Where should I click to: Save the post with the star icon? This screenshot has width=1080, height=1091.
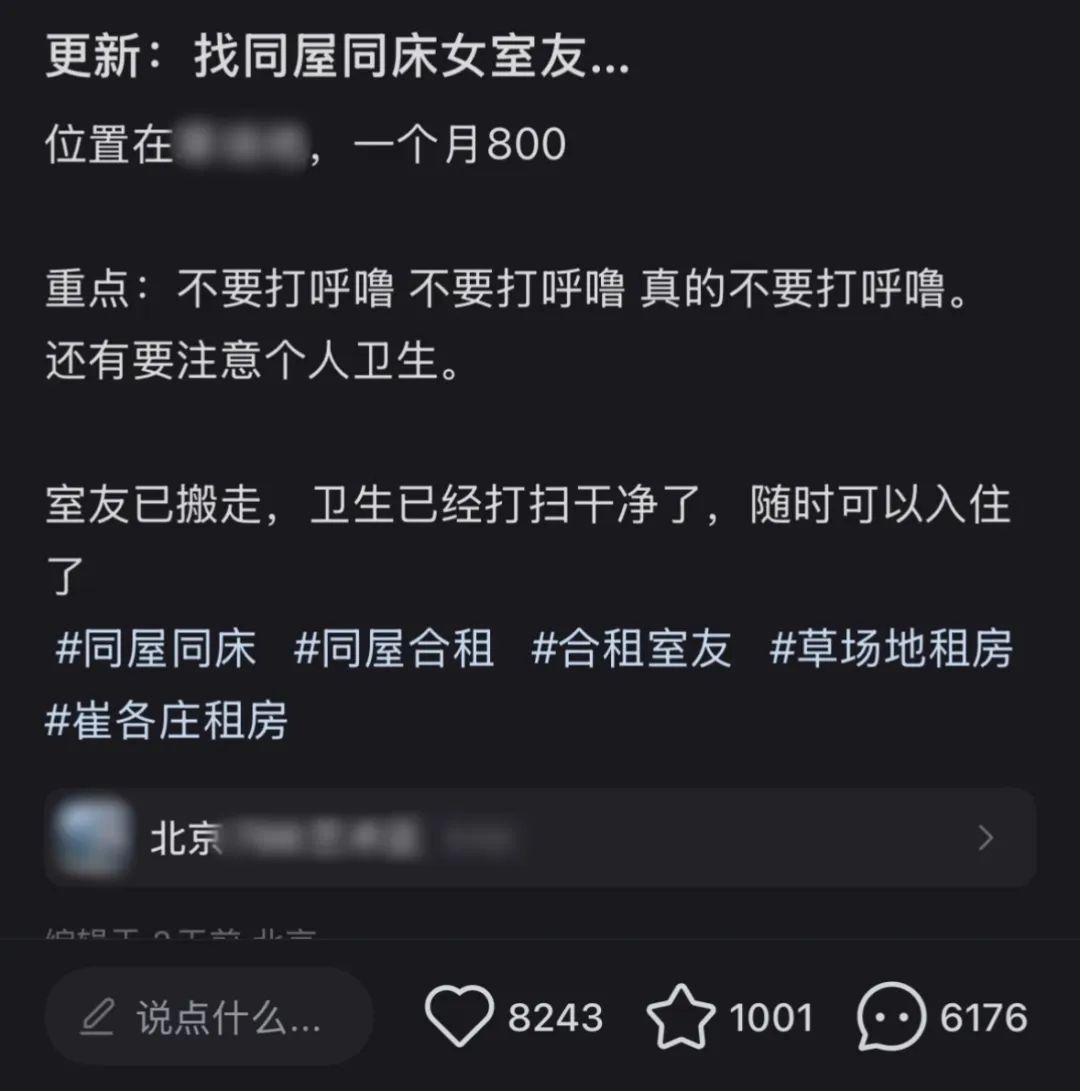(681, 1017)
